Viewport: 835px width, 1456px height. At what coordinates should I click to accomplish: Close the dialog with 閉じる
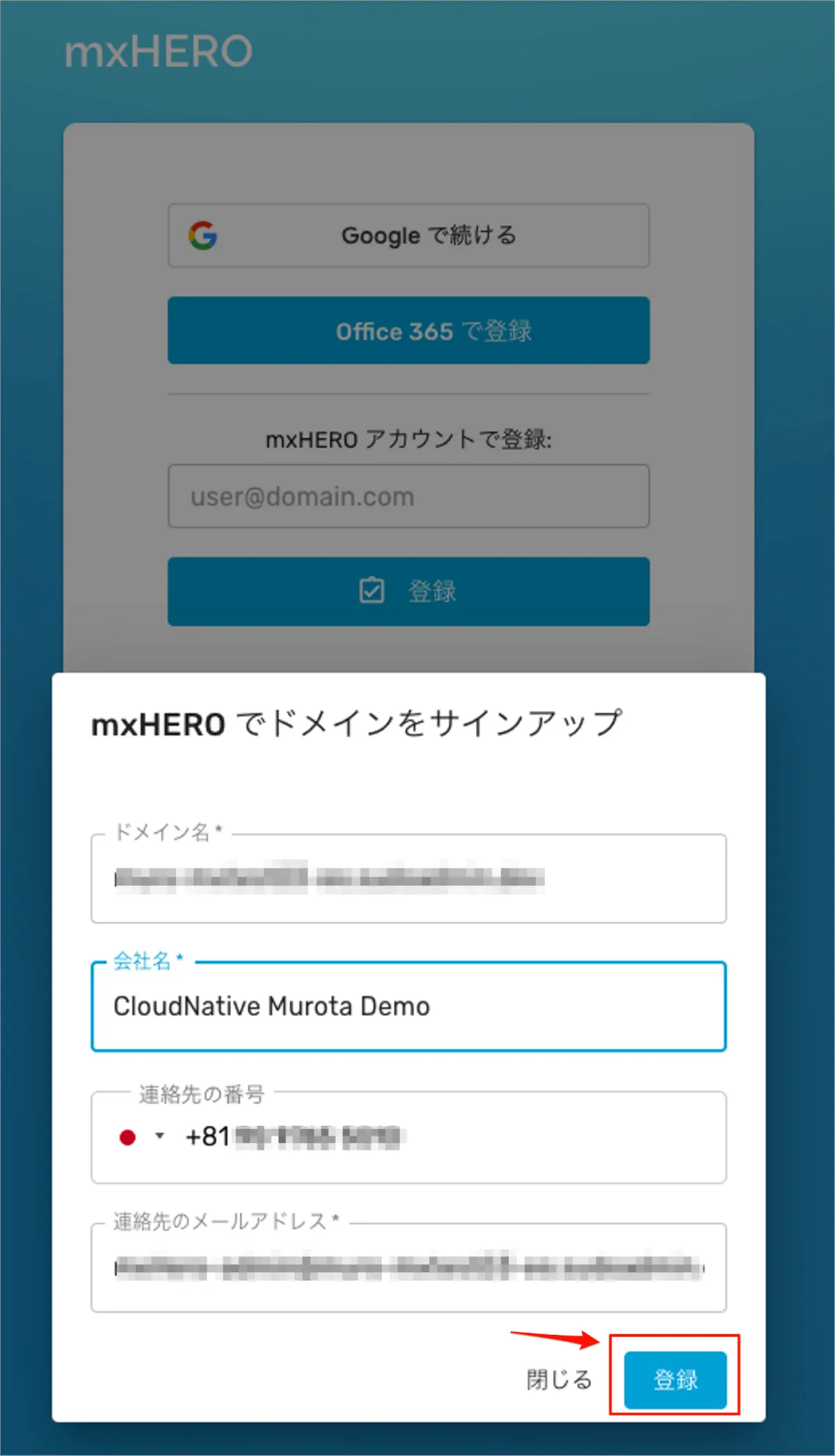coord(559,1379)
